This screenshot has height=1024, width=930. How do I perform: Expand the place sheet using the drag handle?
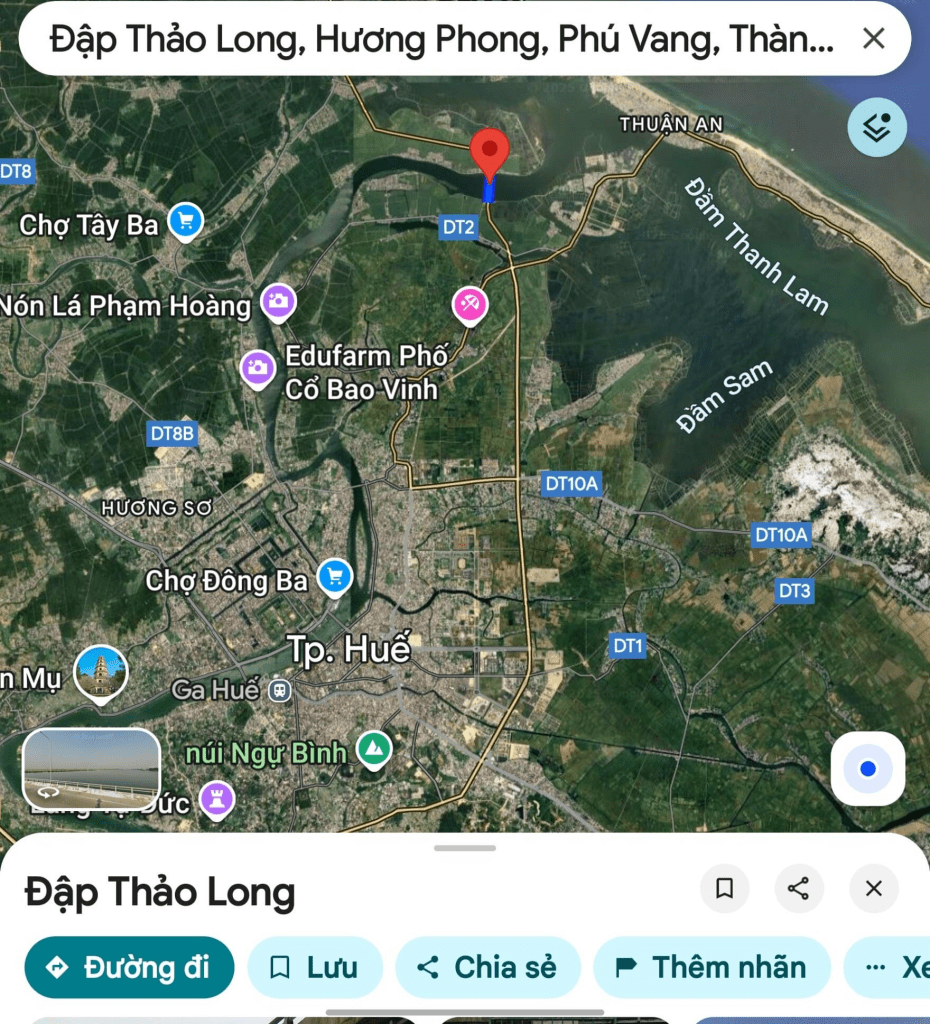[x=465, y=848]
